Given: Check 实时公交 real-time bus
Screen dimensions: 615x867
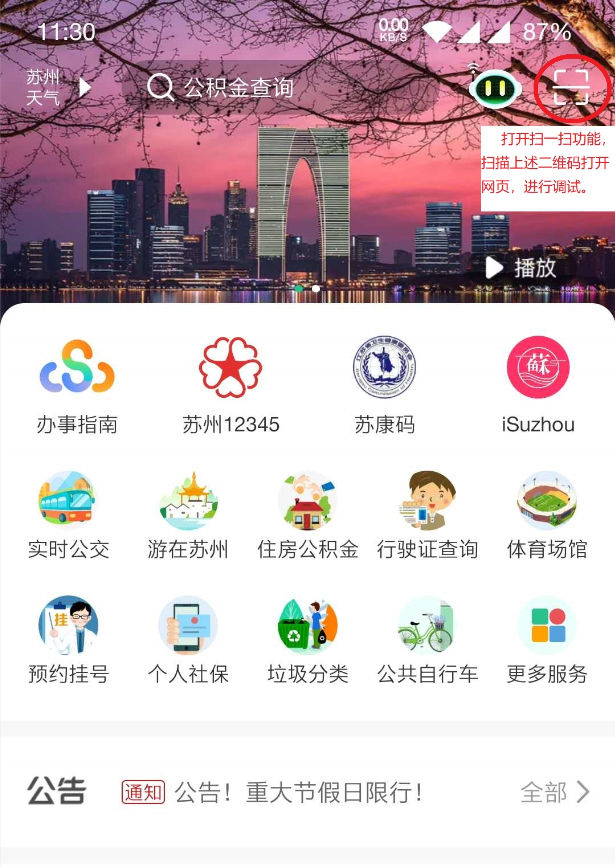Looking at the screenshot, I should pyautogui.click(x=68, y=515).
